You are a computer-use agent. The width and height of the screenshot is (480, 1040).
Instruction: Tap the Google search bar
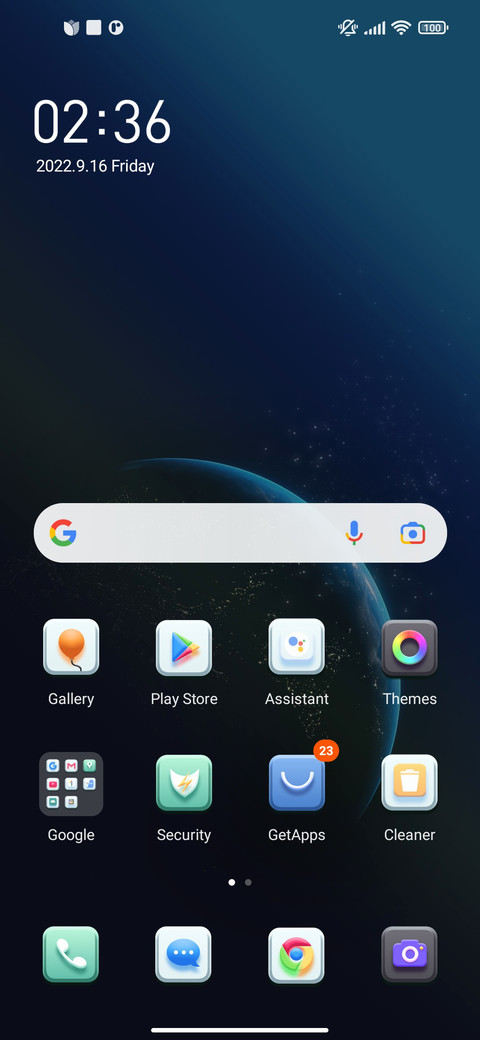[240, 533]
